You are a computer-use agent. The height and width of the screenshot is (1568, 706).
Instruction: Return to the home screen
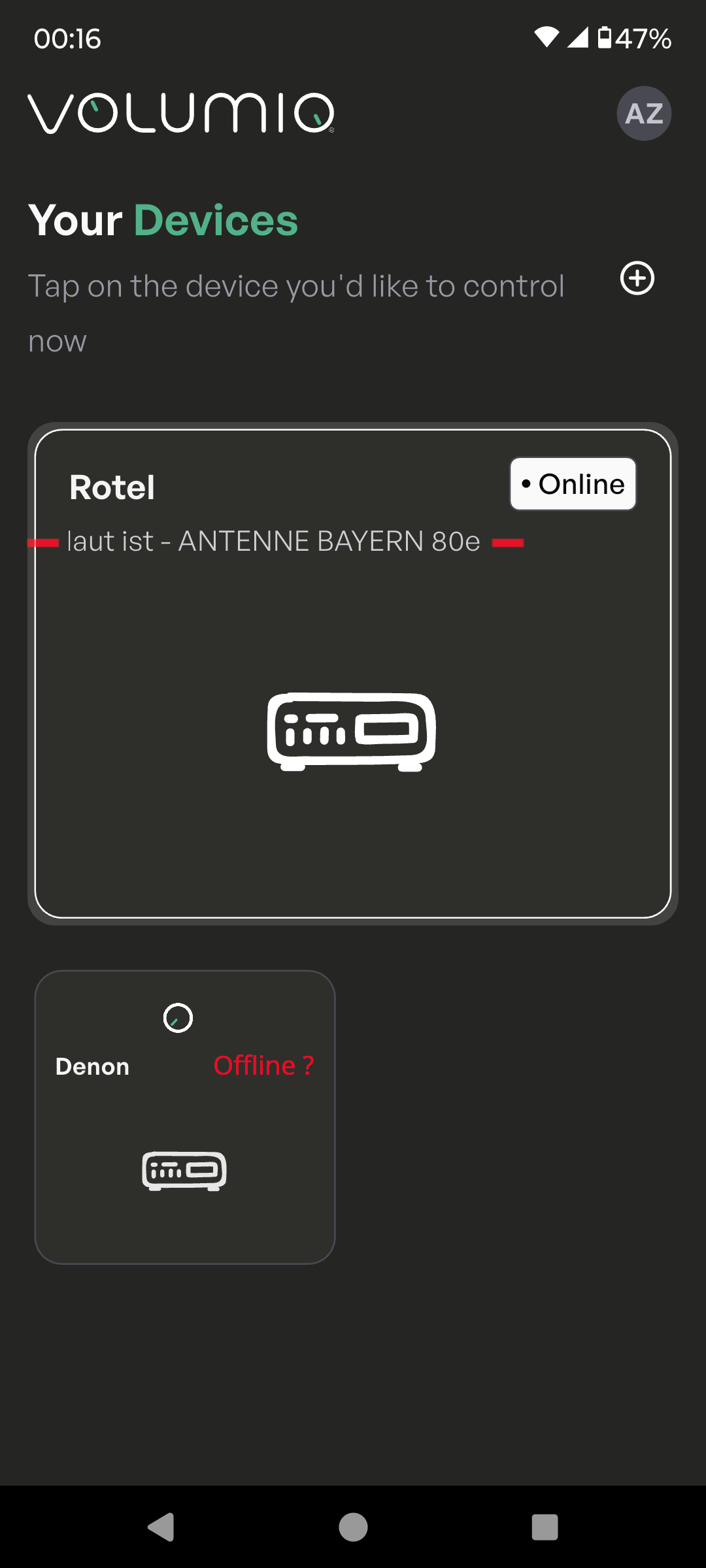353,1527
